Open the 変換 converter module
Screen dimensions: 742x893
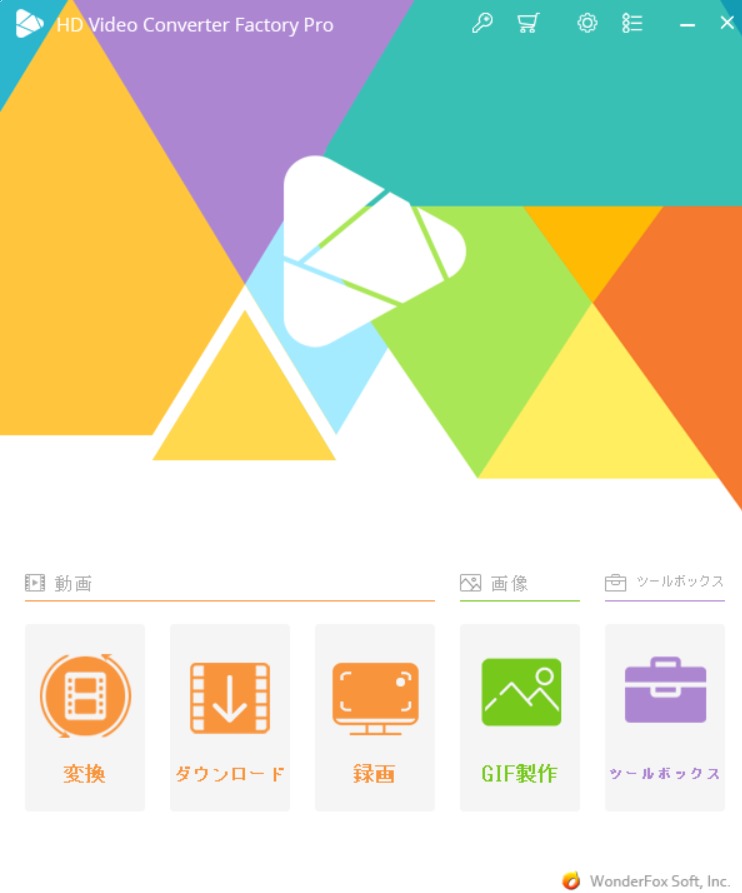pos(85,717)
